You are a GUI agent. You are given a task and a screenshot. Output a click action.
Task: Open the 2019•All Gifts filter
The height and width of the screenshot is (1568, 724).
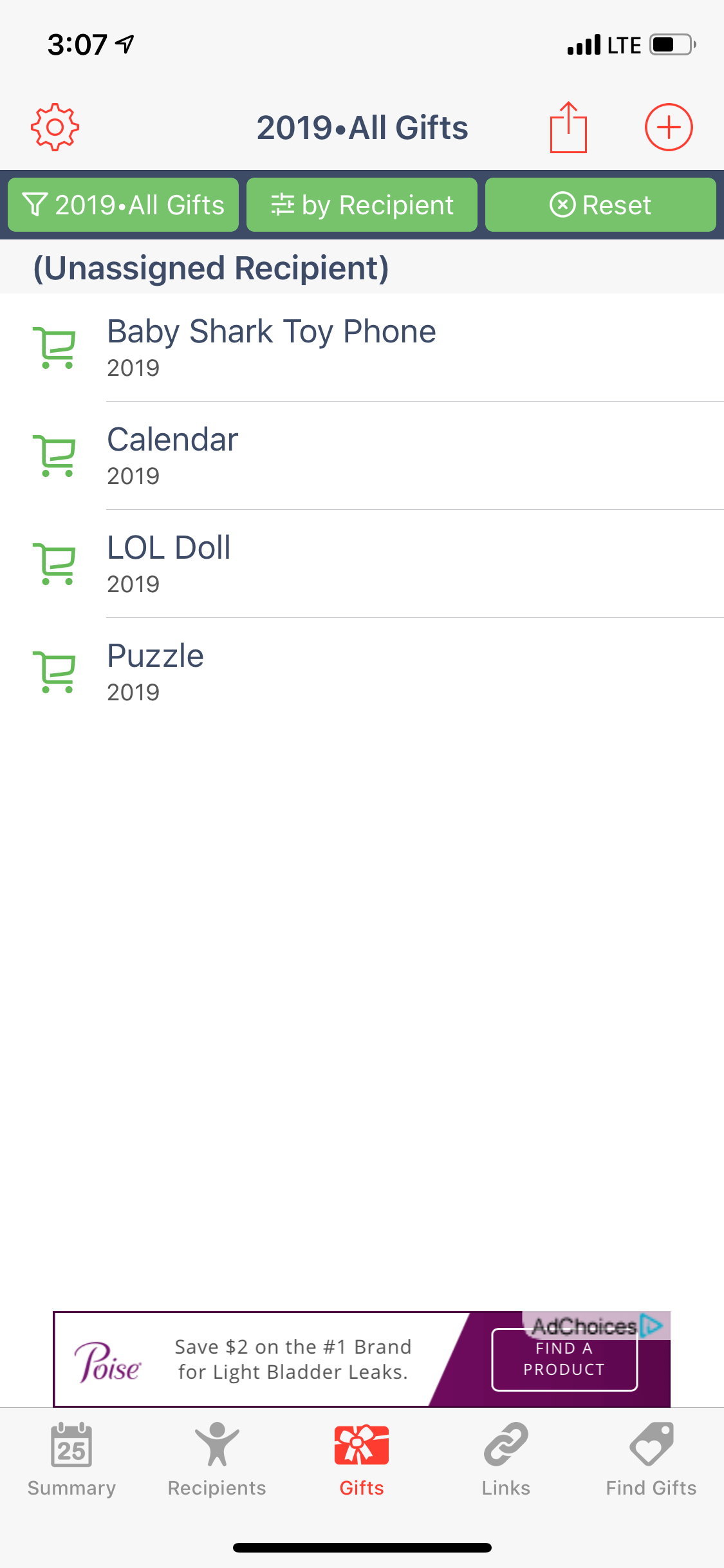coord(123,205)
